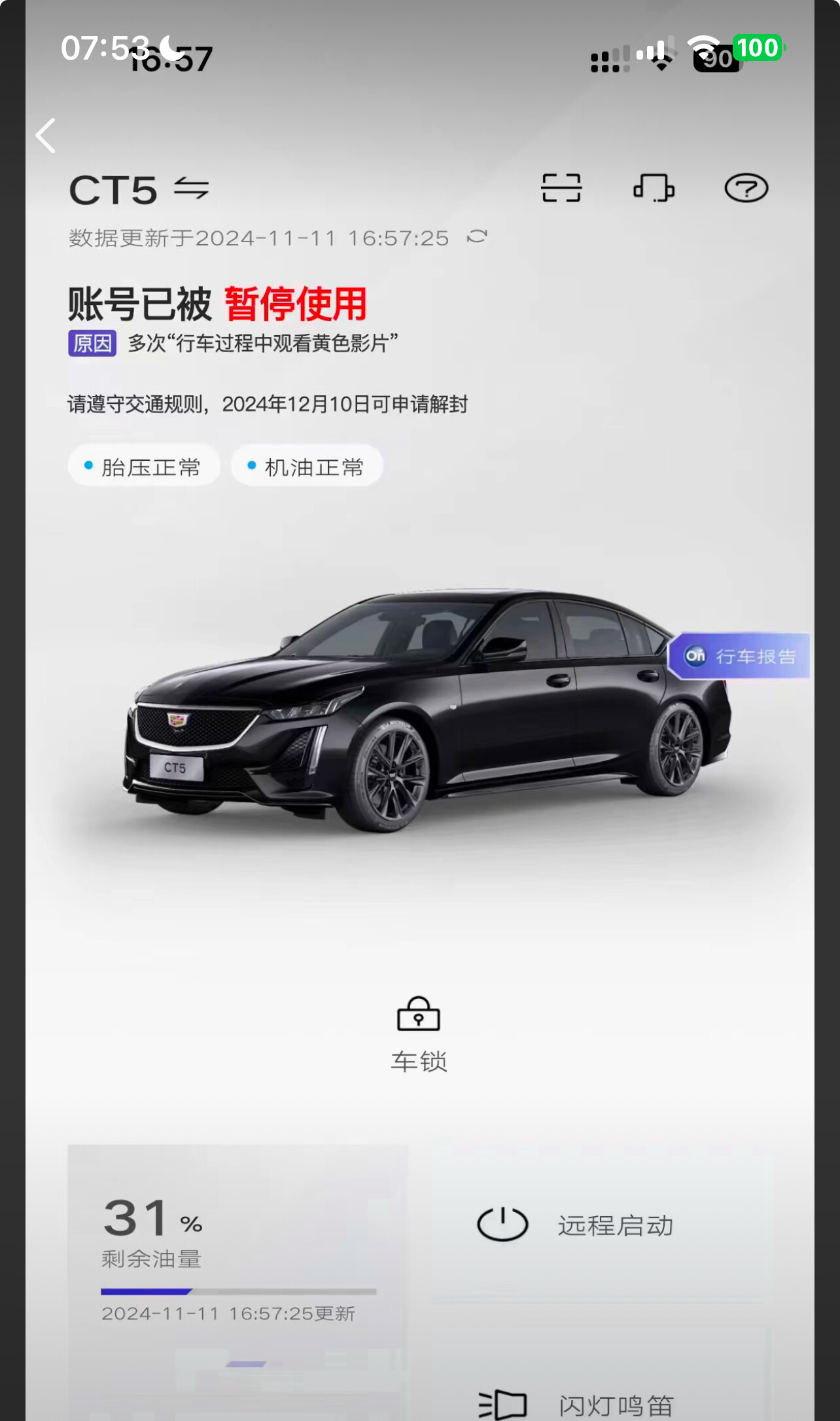Tap the 机油正常 chip
Image resolution: width=840 pixels, height=1421 pixels.
(307, 467)
